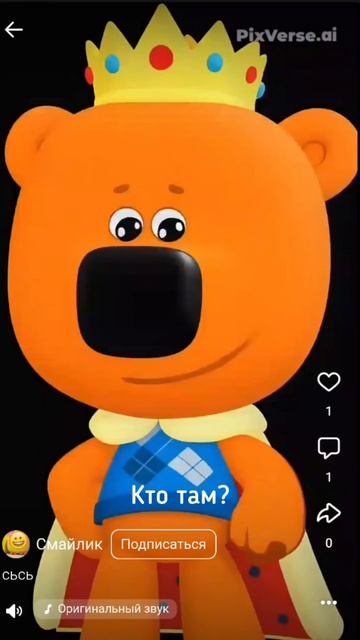This screenshot has height=640, width=360.
Task: Open the Оригинальный звук sound chip
Action: pyautogui.click(x=106, y=609)
